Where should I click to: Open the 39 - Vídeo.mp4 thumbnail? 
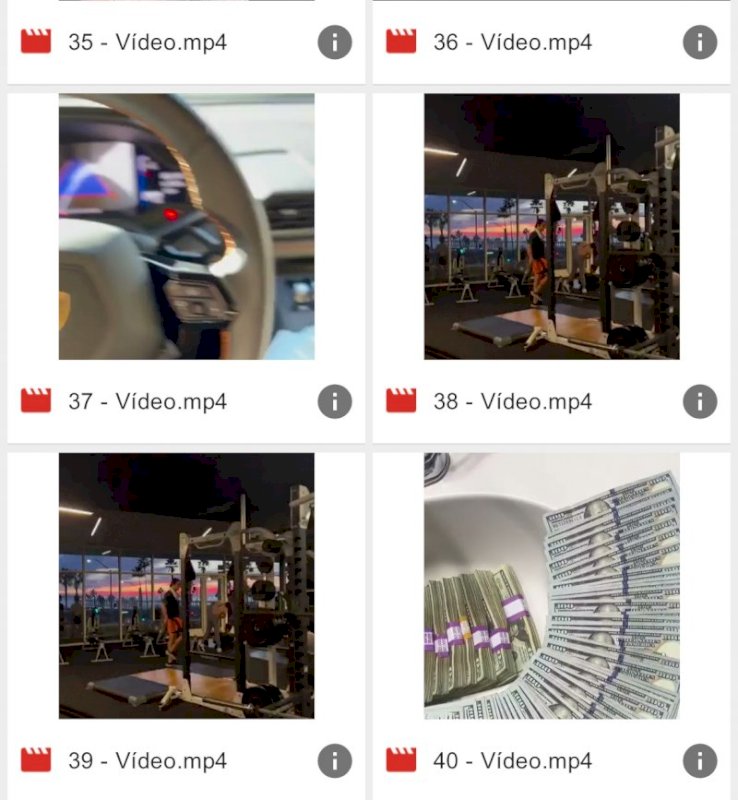coord(187,586)
